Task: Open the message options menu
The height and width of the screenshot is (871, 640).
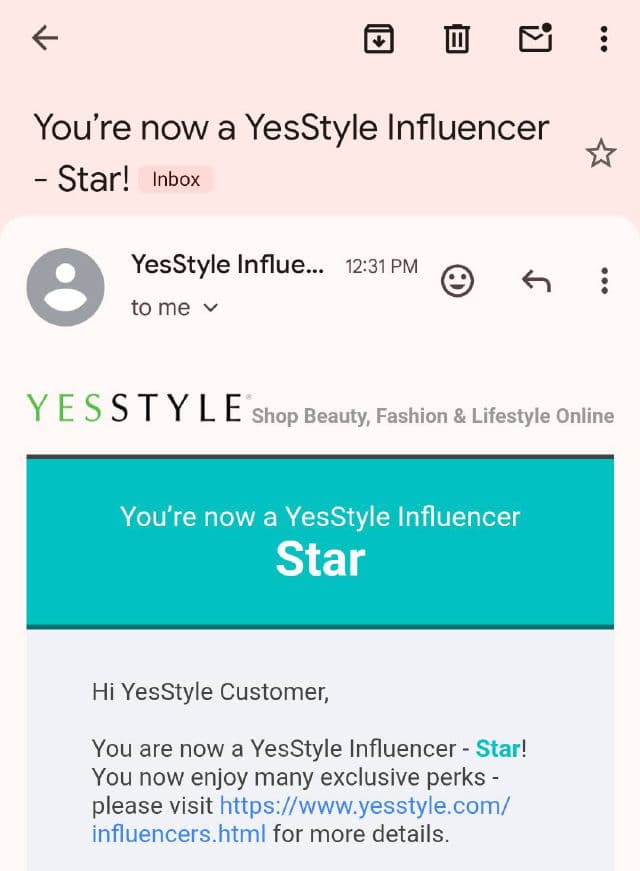Action: point(603,282)
